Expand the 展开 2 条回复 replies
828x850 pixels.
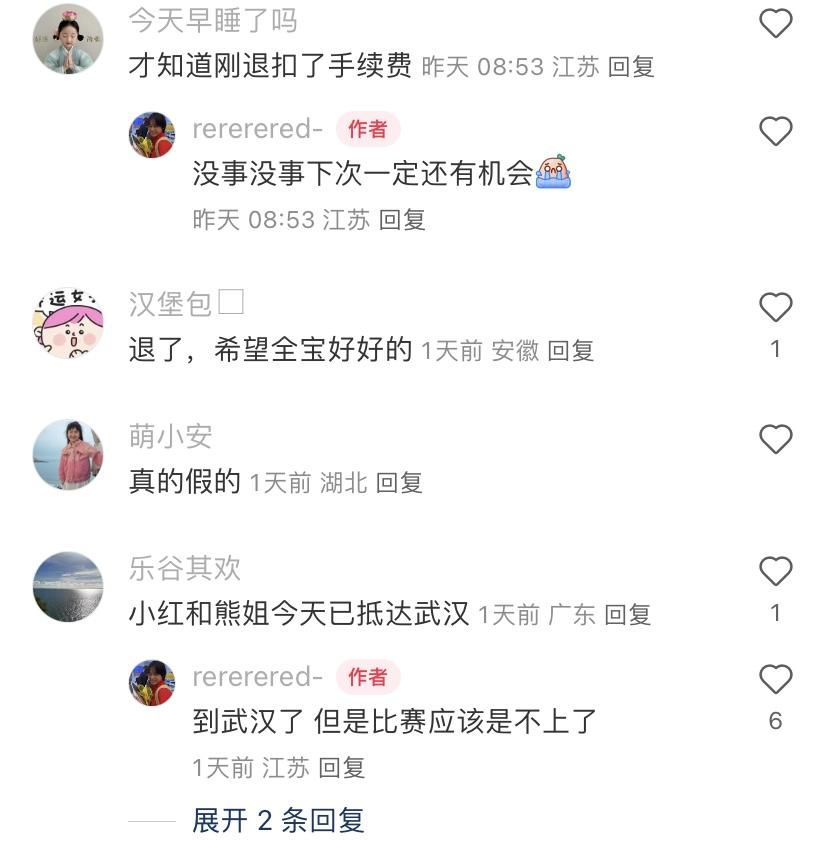tap(278, 821)
